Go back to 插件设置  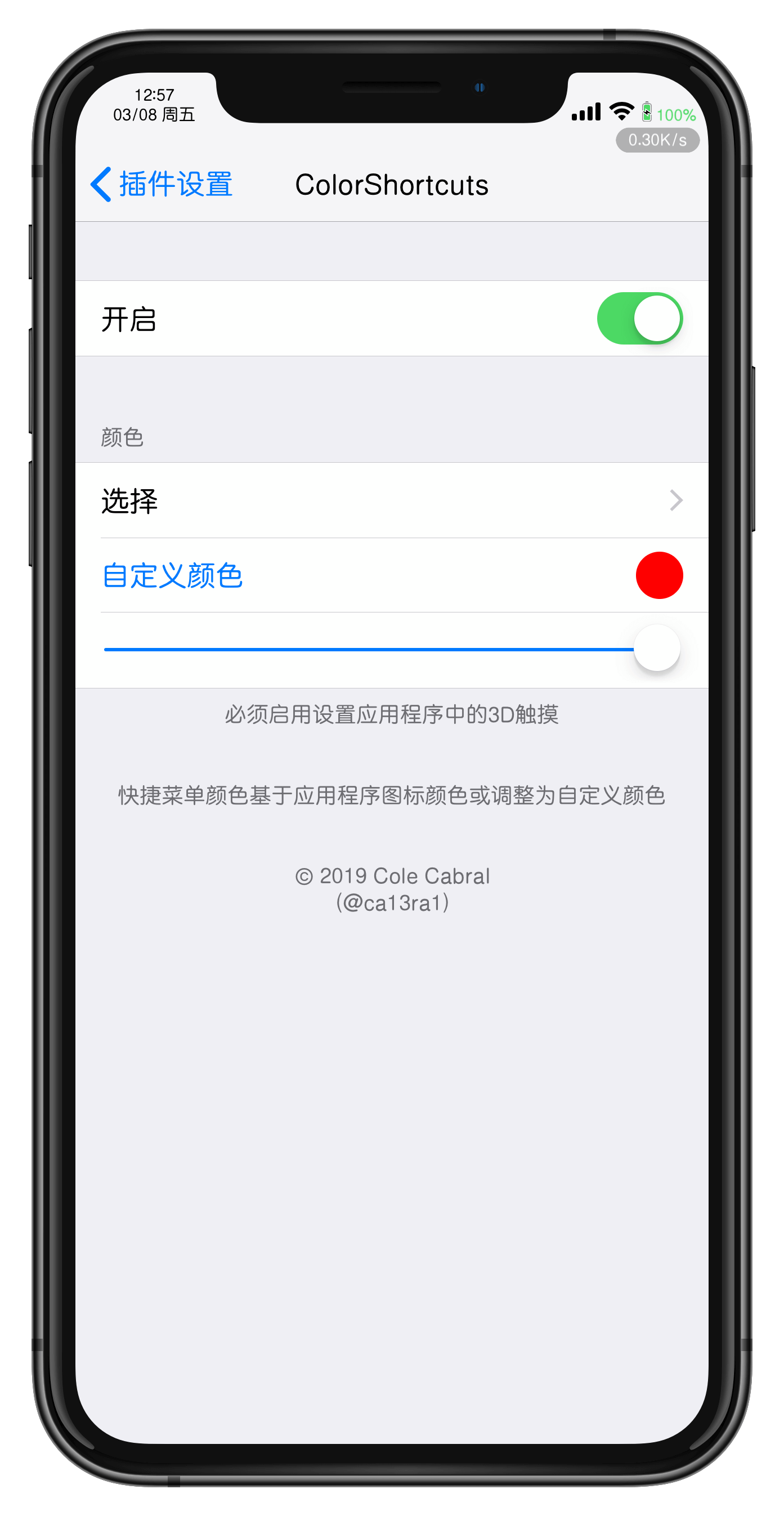pyautogui.click(x=162, y=184)
